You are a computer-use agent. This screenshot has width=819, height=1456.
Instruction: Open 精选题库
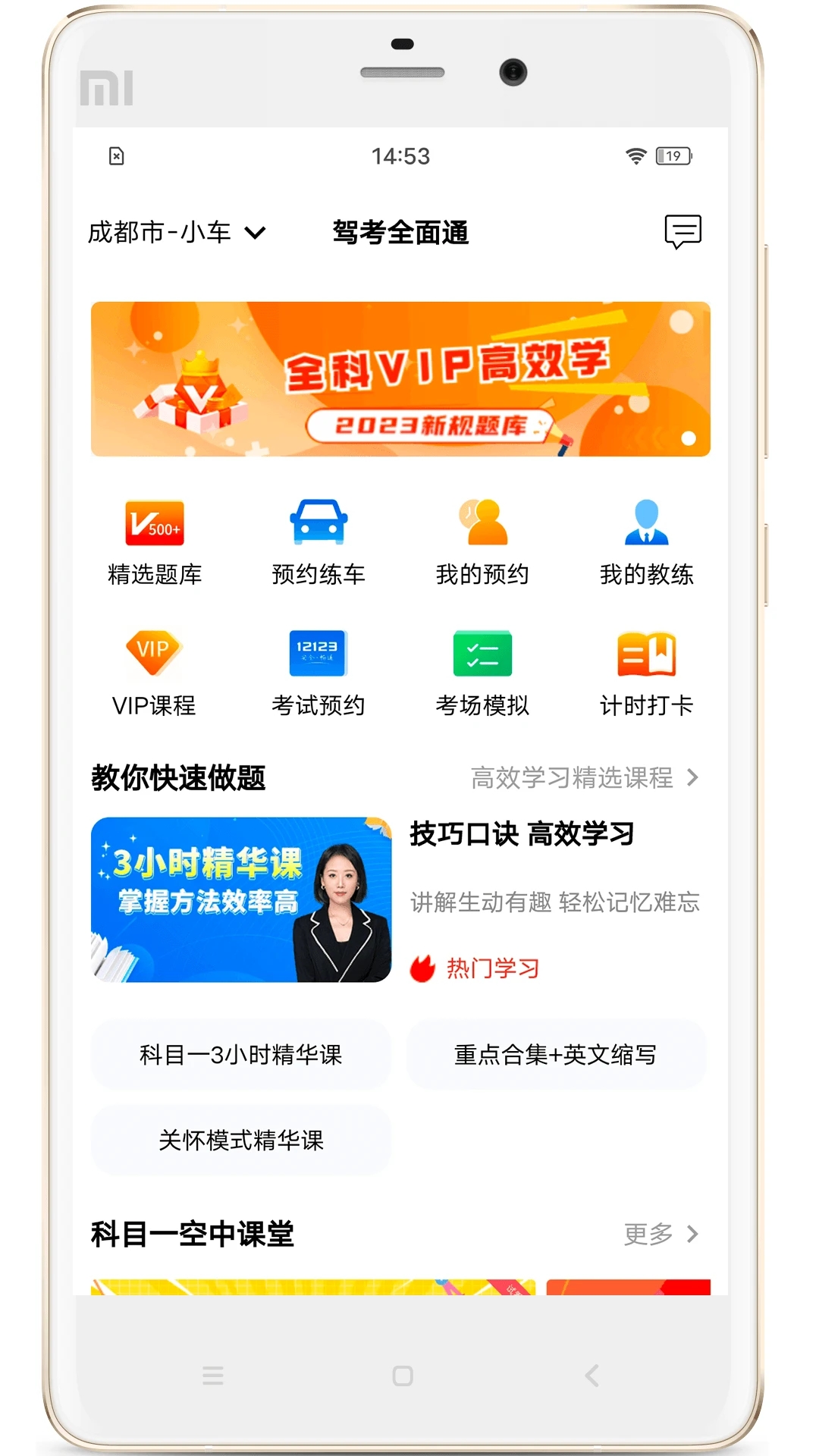[155, 541]
